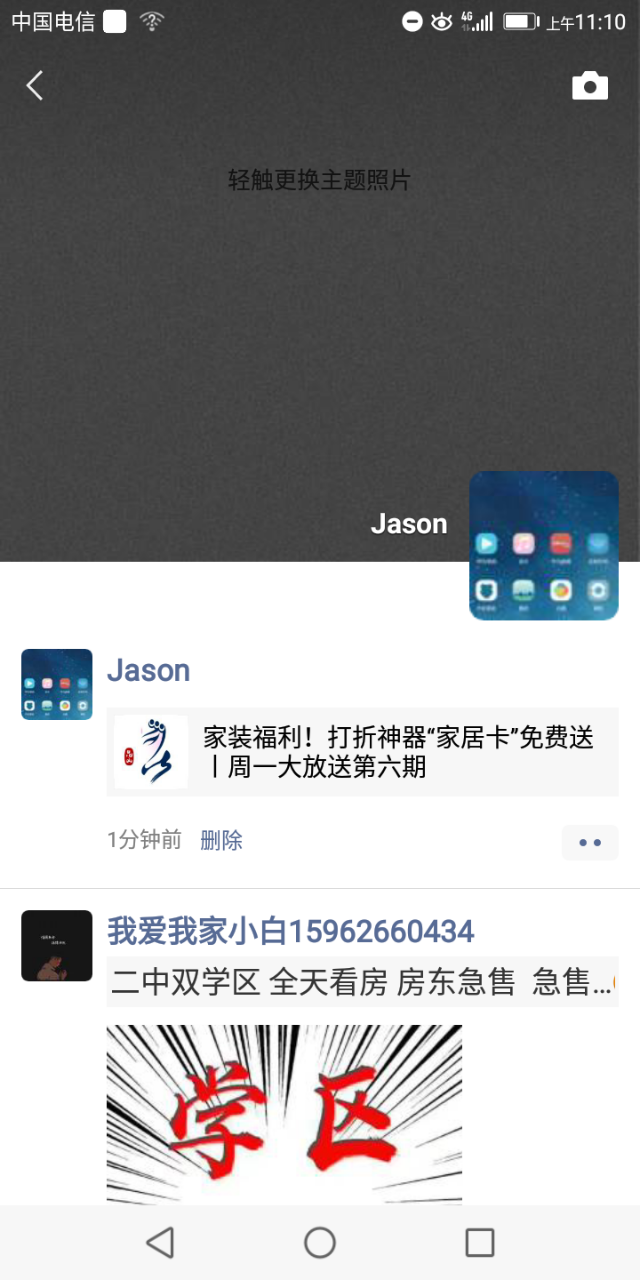Image resolution: width=640 pixels, height=1280 pixels.
Task: Go to the system home screen
Action: pyautogui.click(x=320, y=1242)
